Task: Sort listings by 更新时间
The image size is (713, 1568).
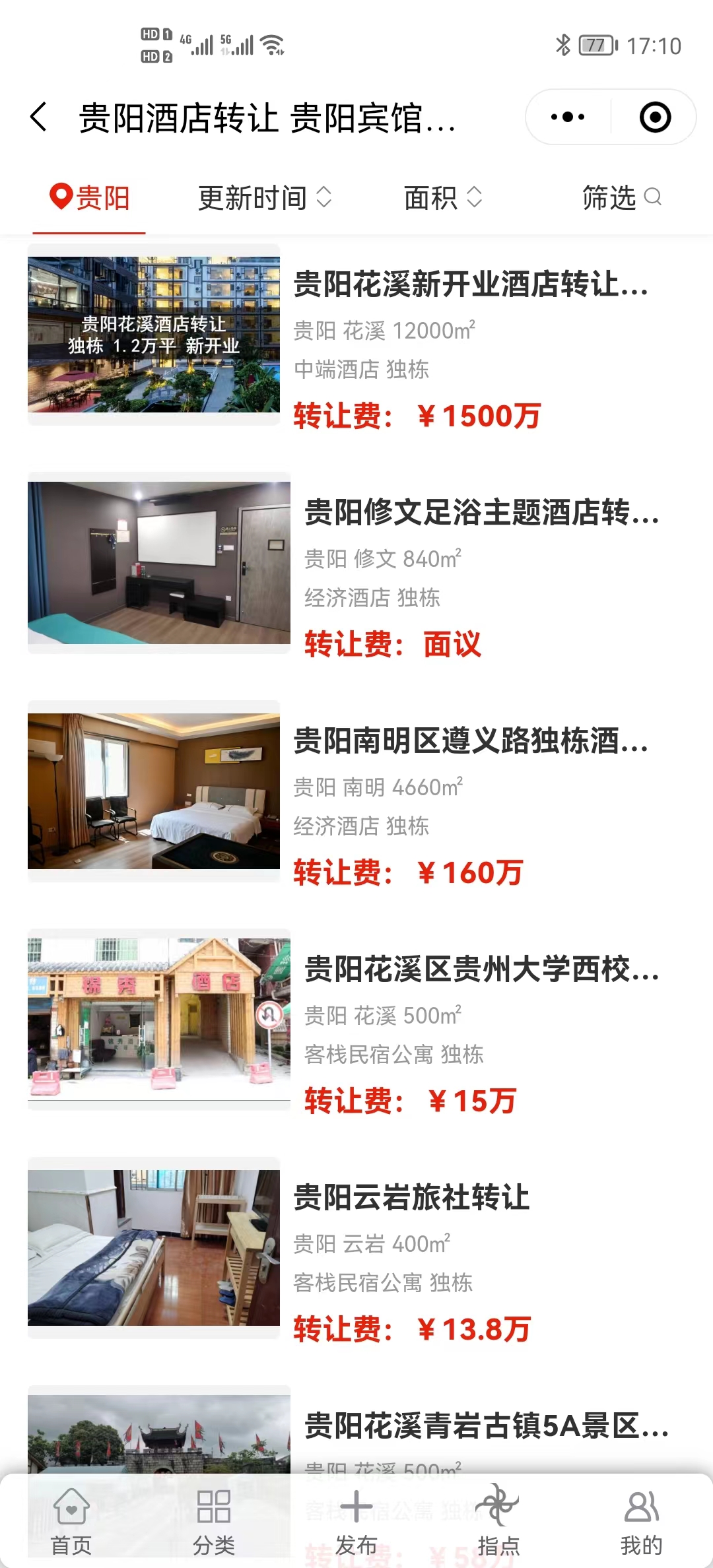Action: (x=264, y=198)
